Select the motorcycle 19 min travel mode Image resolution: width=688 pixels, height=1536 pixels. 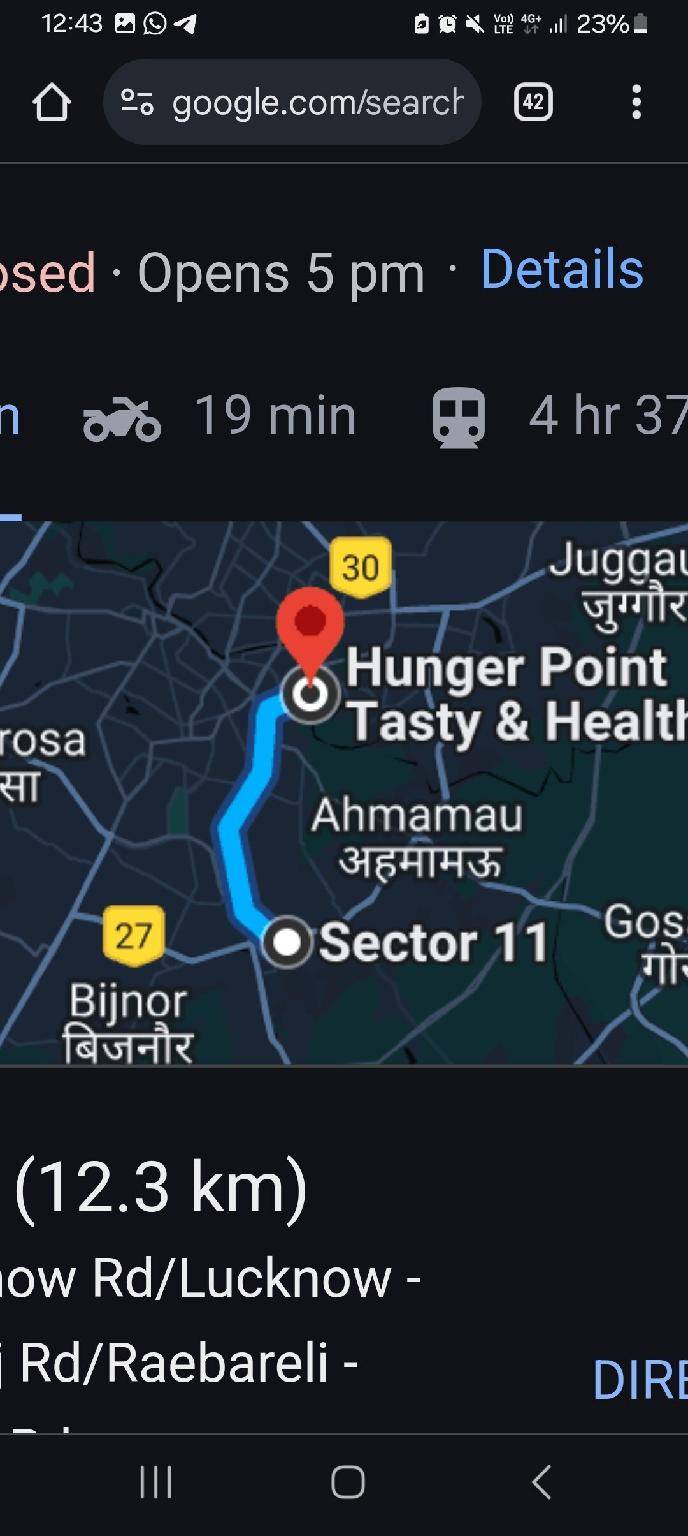[x=220, y=416]
